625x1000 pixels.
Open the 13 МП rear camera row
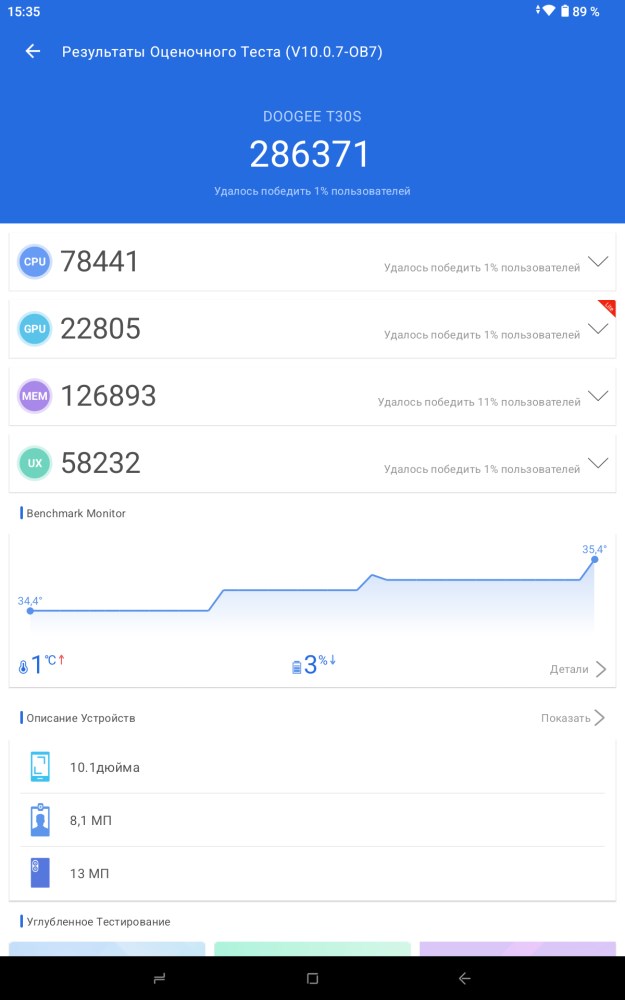(x=312, y=873)
